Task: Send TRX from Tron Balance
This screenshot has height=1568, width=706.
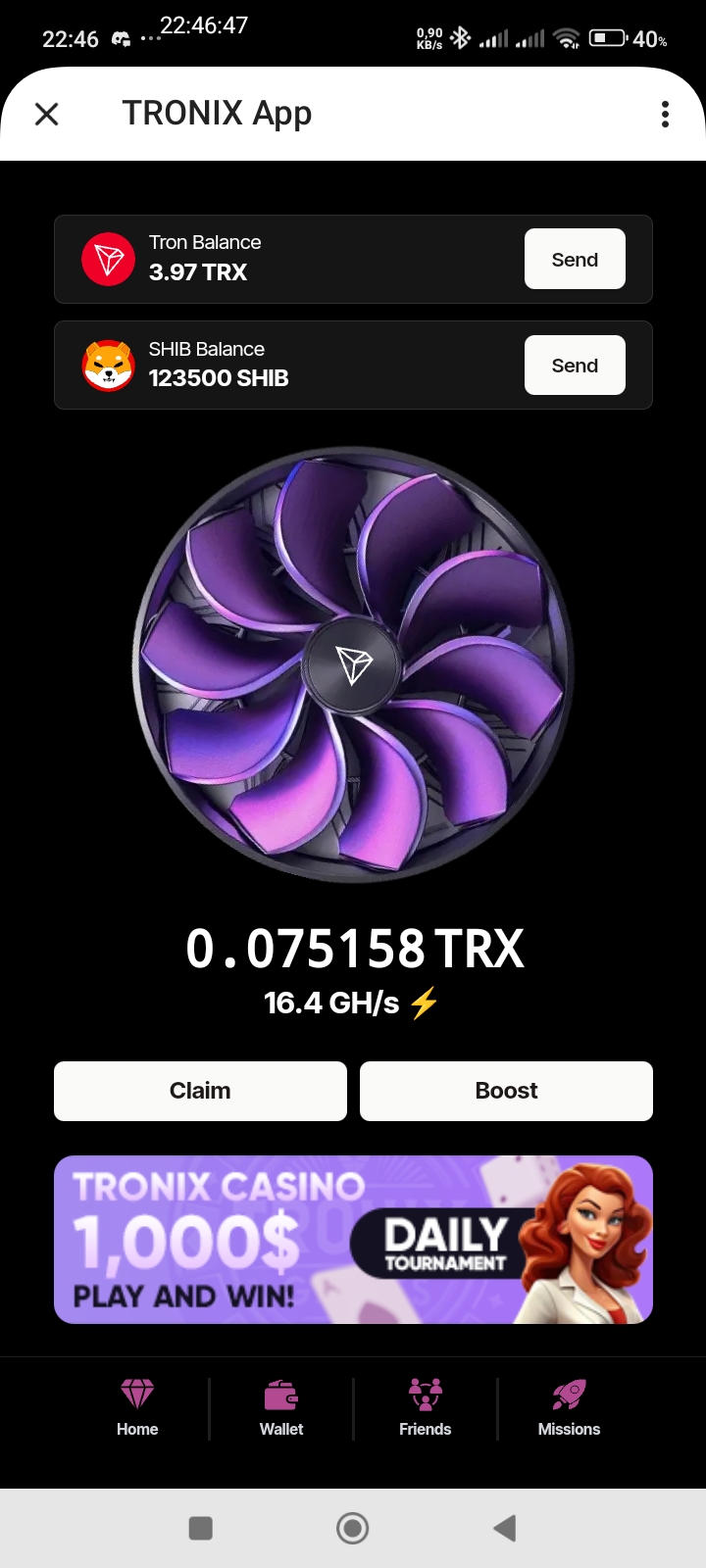Action: [575, 259]
